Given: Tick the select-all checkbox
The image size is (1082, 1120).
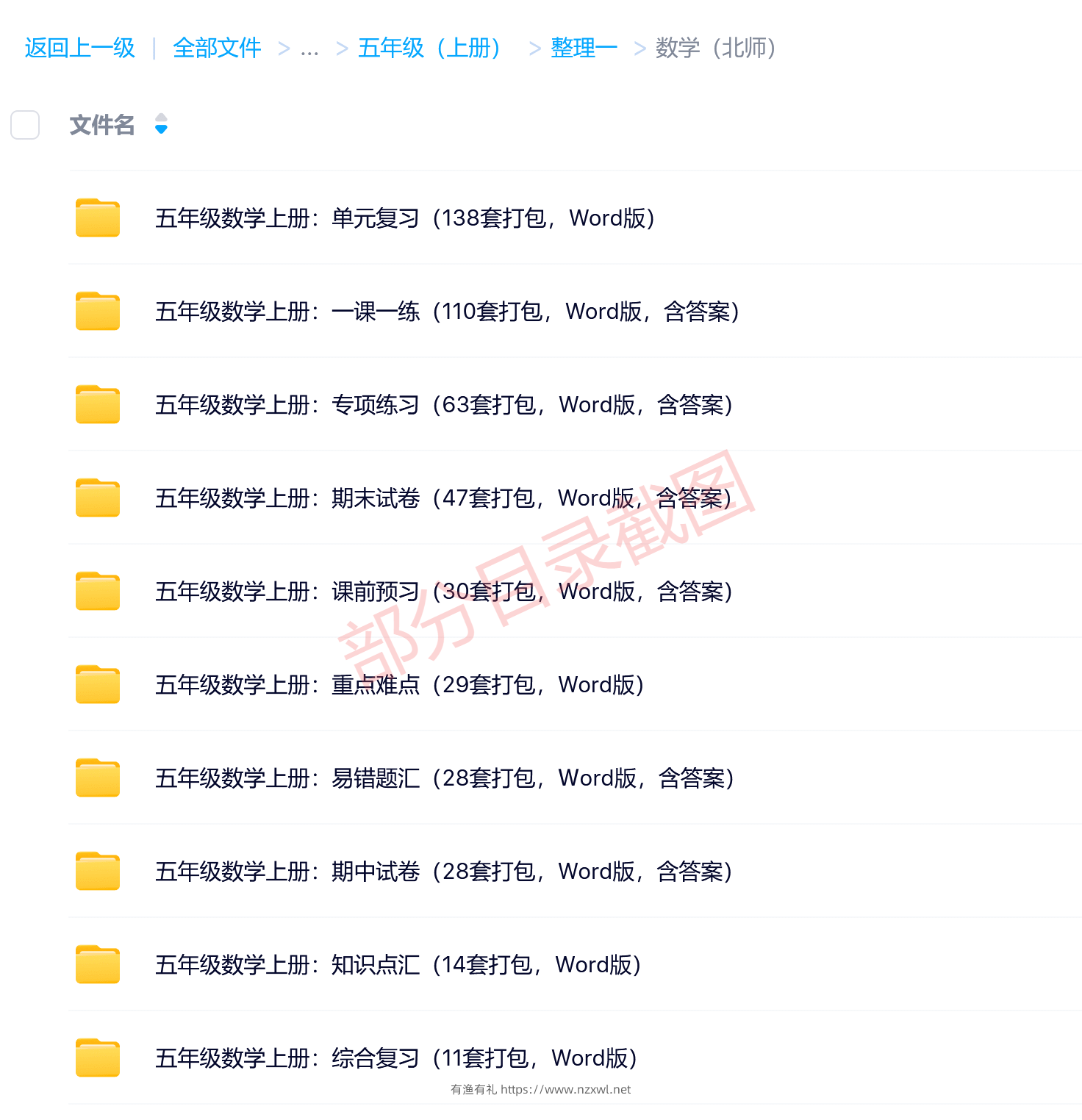Looking at the screenshot, I should (25, 125).
